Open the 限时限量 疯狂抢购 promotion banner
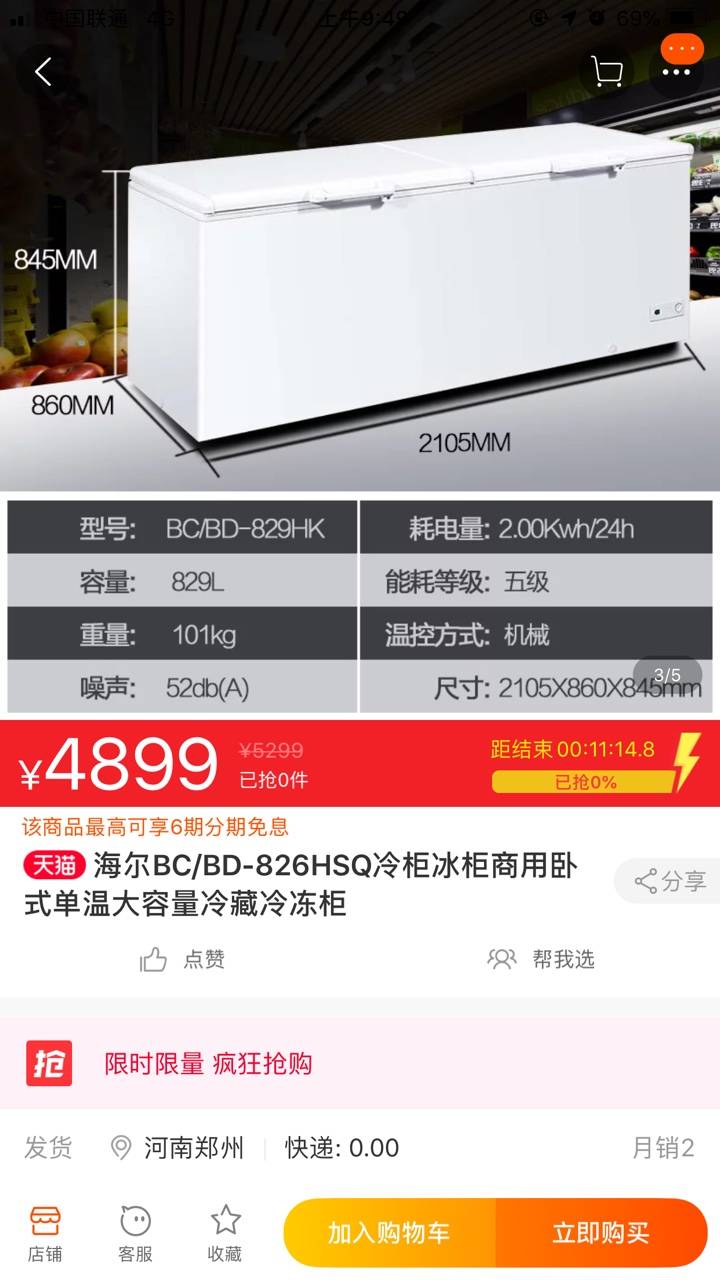 360,1063
